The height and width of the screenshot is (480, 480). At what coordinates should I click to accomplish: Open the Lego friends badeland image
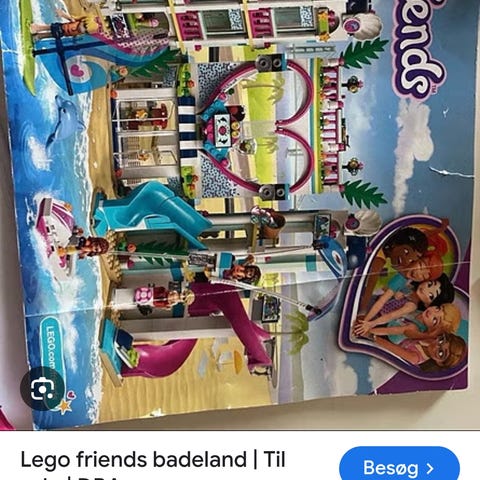(x=240, y=215)
